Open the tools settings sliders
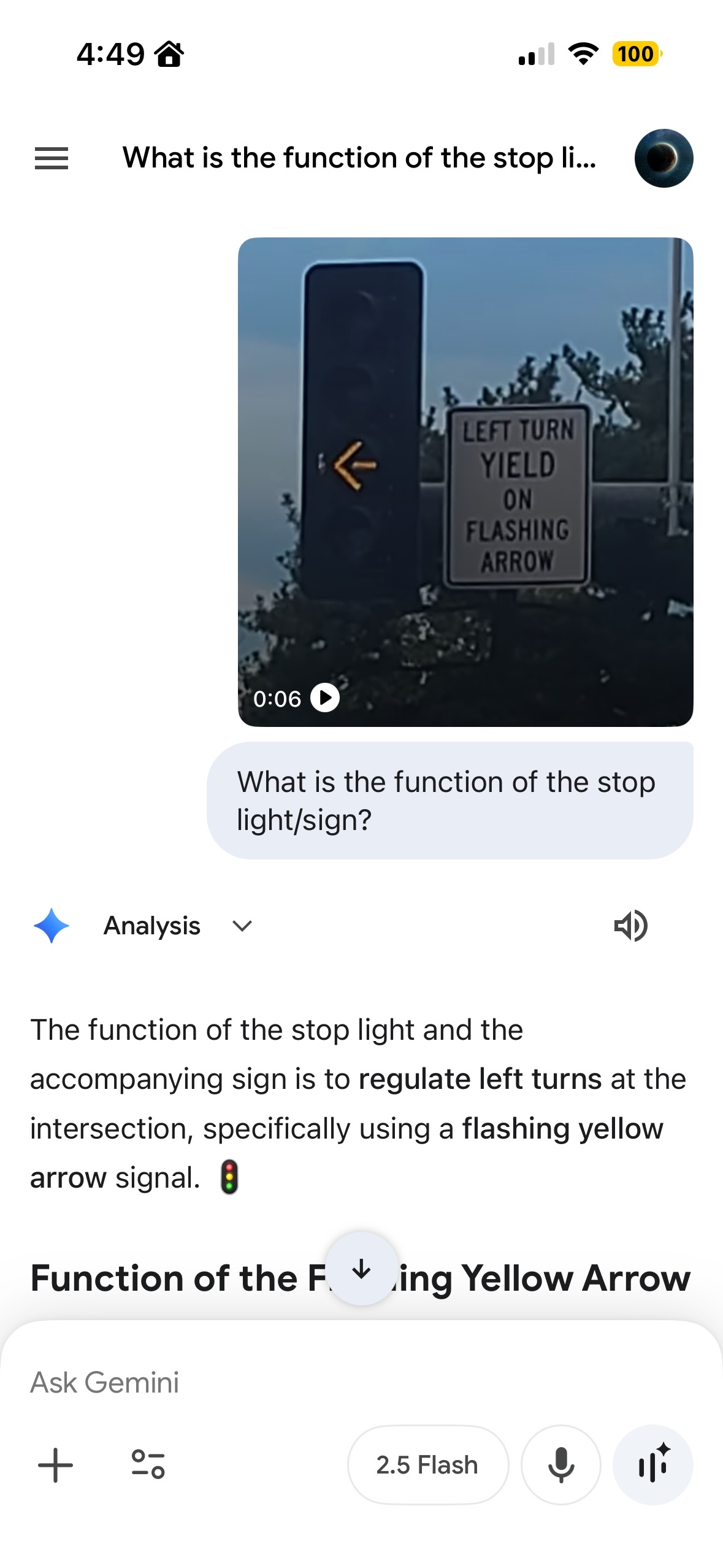The height and width of the screenshot is (1568, 723). pos(148,1465)
